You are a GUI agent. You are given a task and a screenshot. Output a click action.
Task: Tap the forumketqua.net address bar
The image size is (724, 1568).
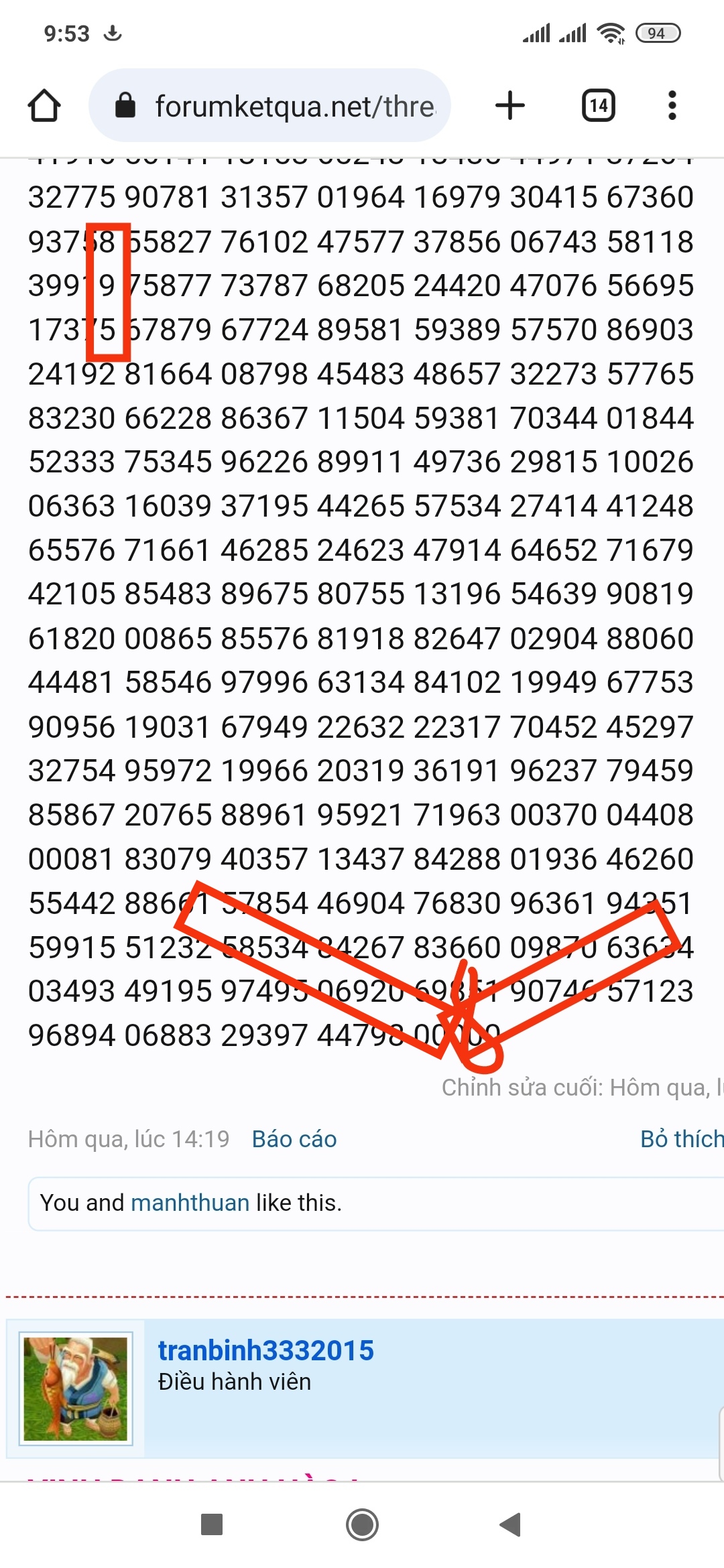[269, 106]
